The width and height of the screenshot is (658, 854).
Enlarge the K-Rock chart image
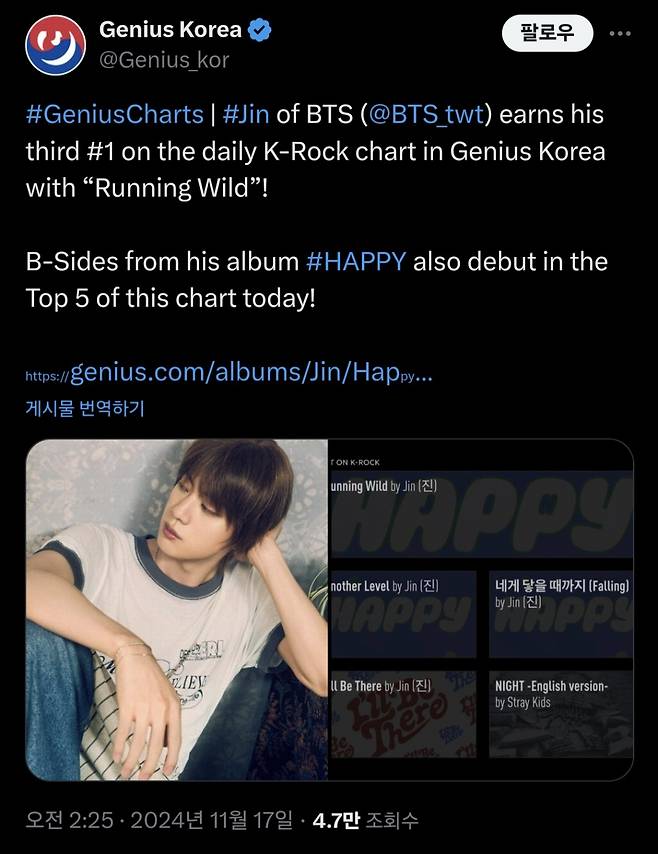click(x=481, y=610)
